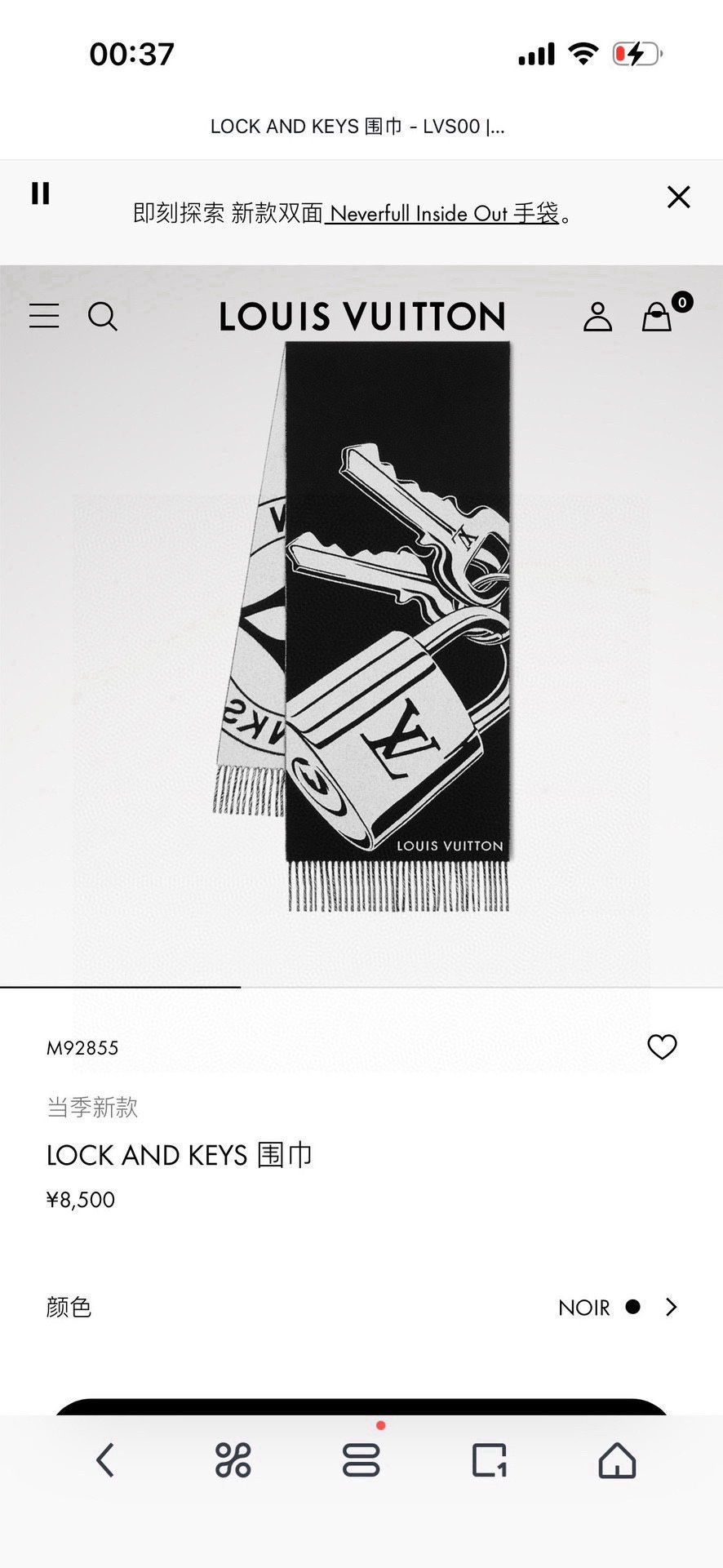Navigate back using the browser back arrow
Viewport: 723px width, 1568px height.
click(104, 1460)
